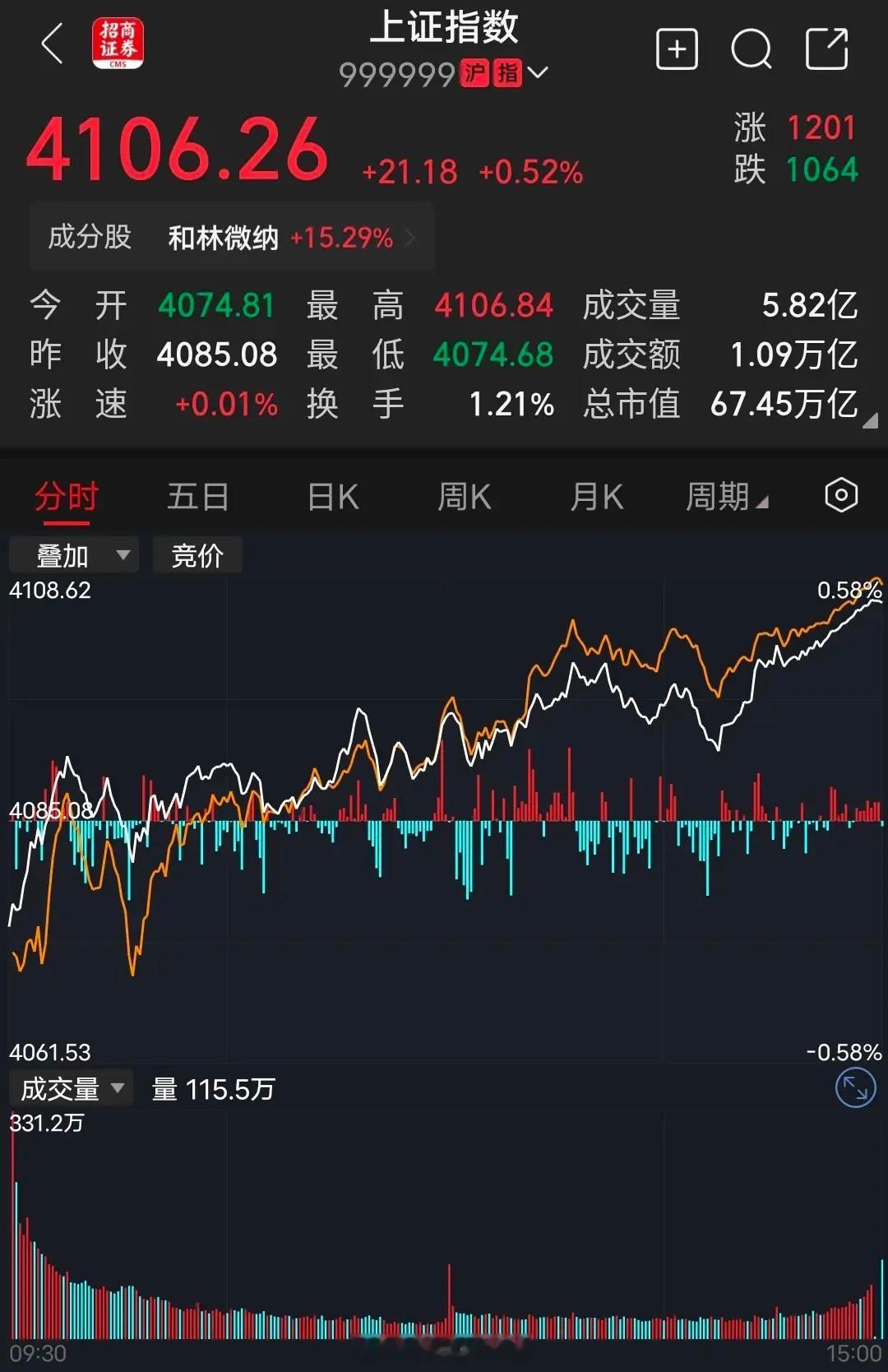This screenshot has height=1372, width=888.
Task: Switch to the 周K tab
Action: (464, 496)
